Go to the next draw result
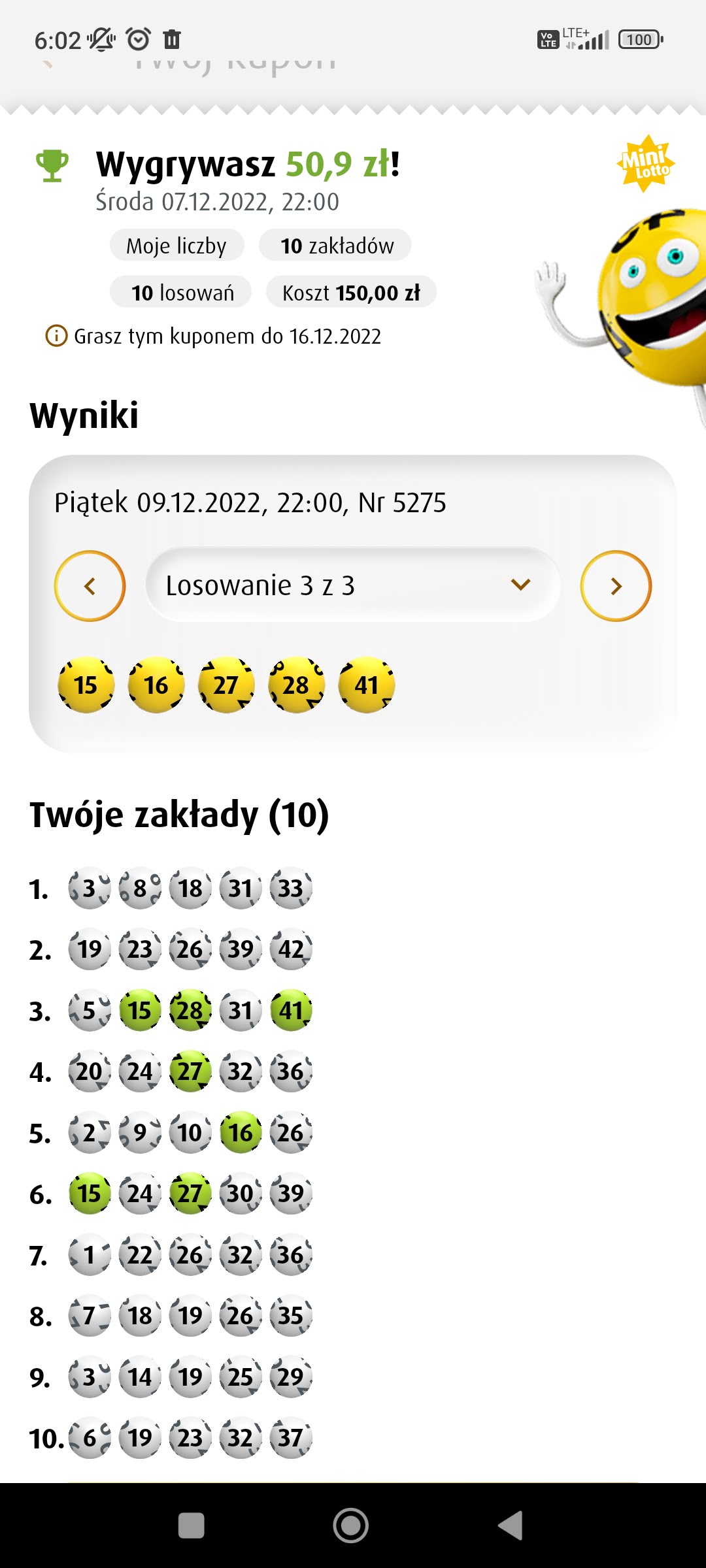Image resolution: width=706 pixels, height=1568 pixels. [616, 586]
